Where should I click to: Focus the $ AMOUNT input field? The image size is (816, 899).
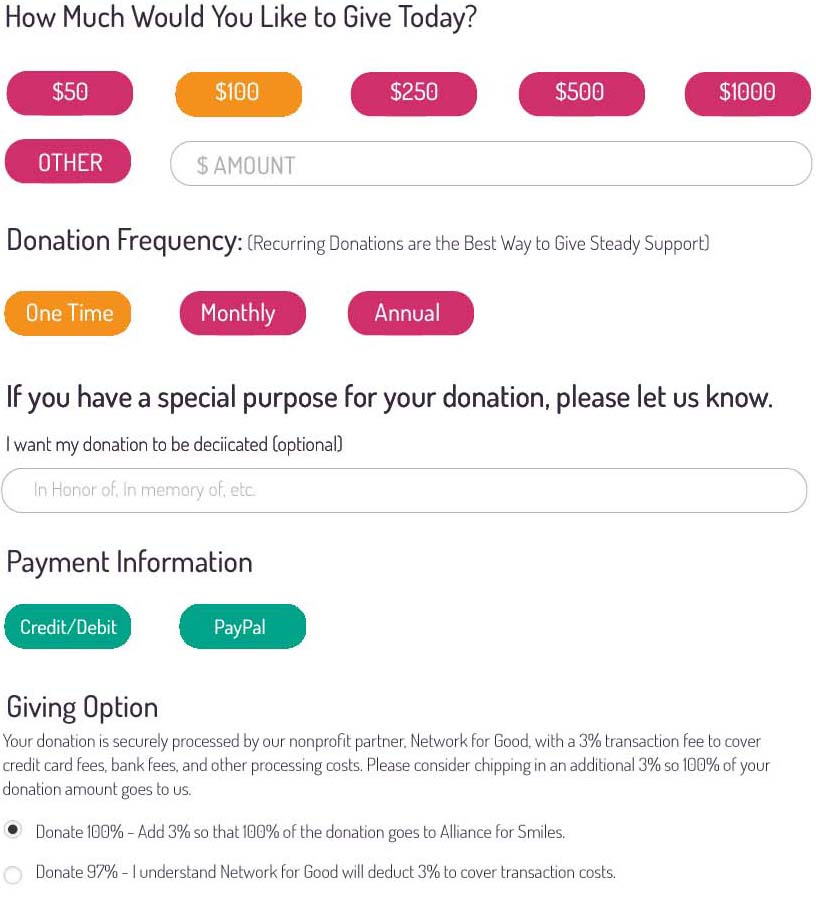click(x=490, y=165)
